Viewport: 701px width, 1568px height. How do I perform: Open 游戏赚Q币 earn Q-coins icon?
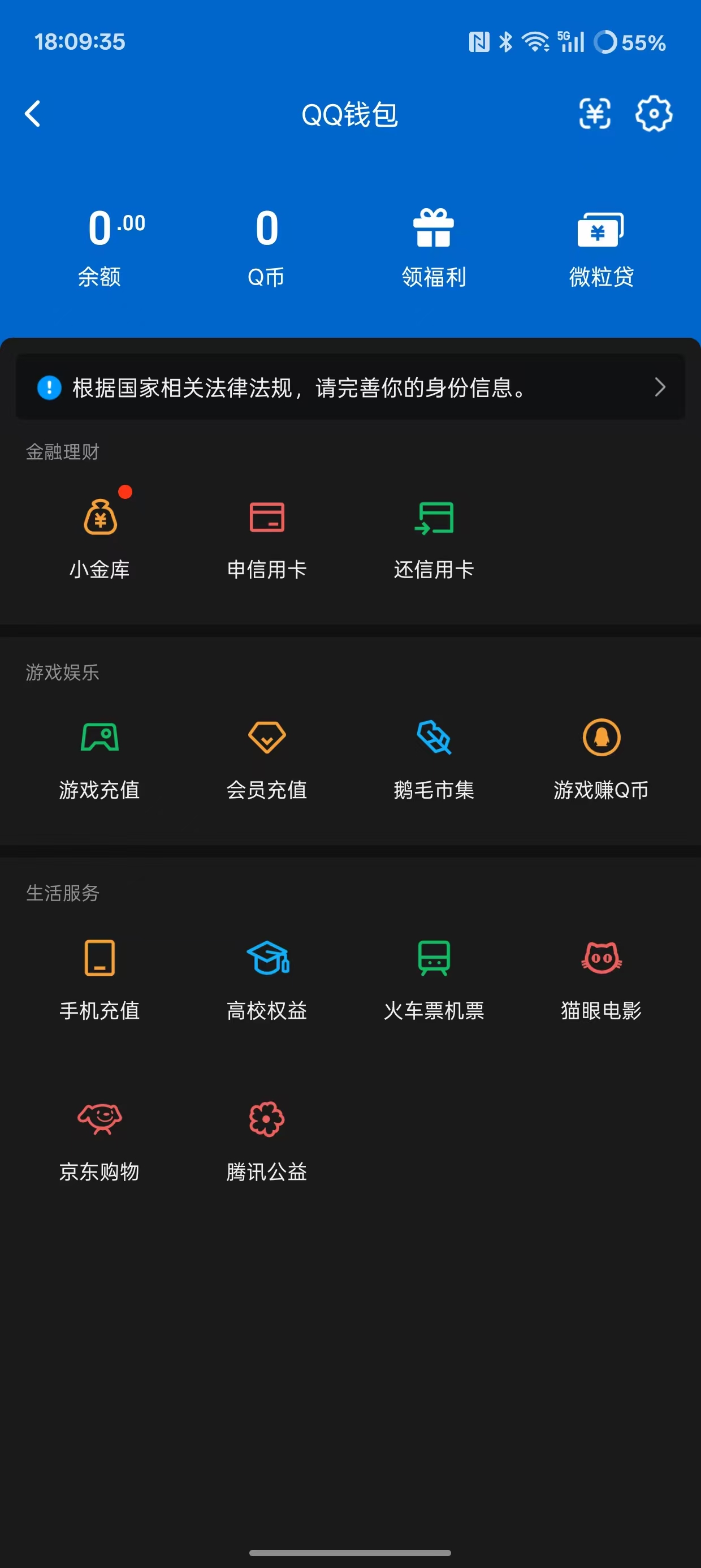[601, 757]
